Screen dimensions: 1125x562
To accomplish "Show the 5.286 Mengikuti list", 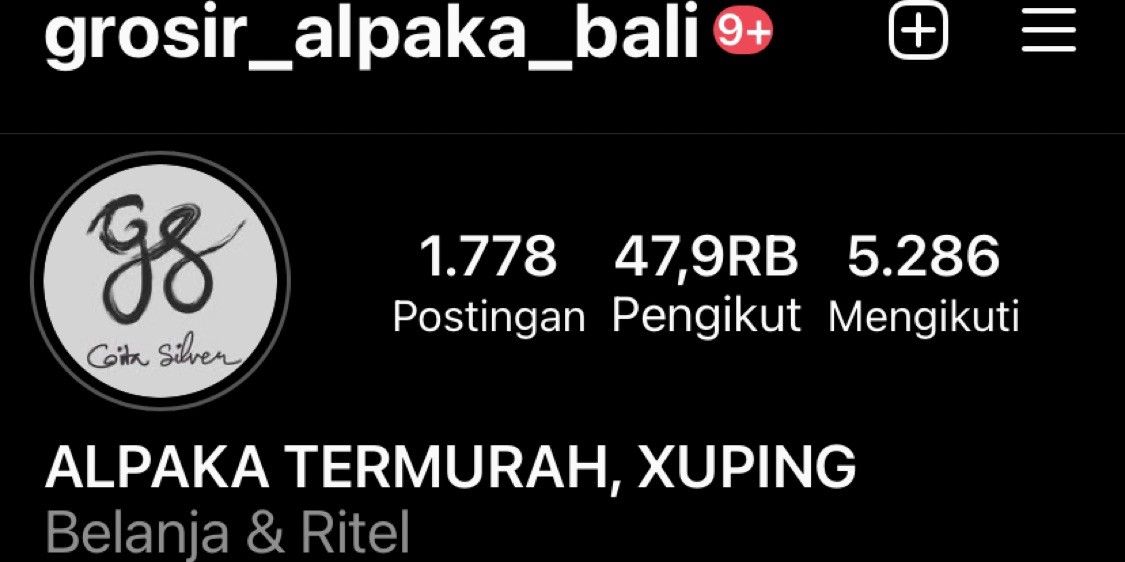I will 923,283.
